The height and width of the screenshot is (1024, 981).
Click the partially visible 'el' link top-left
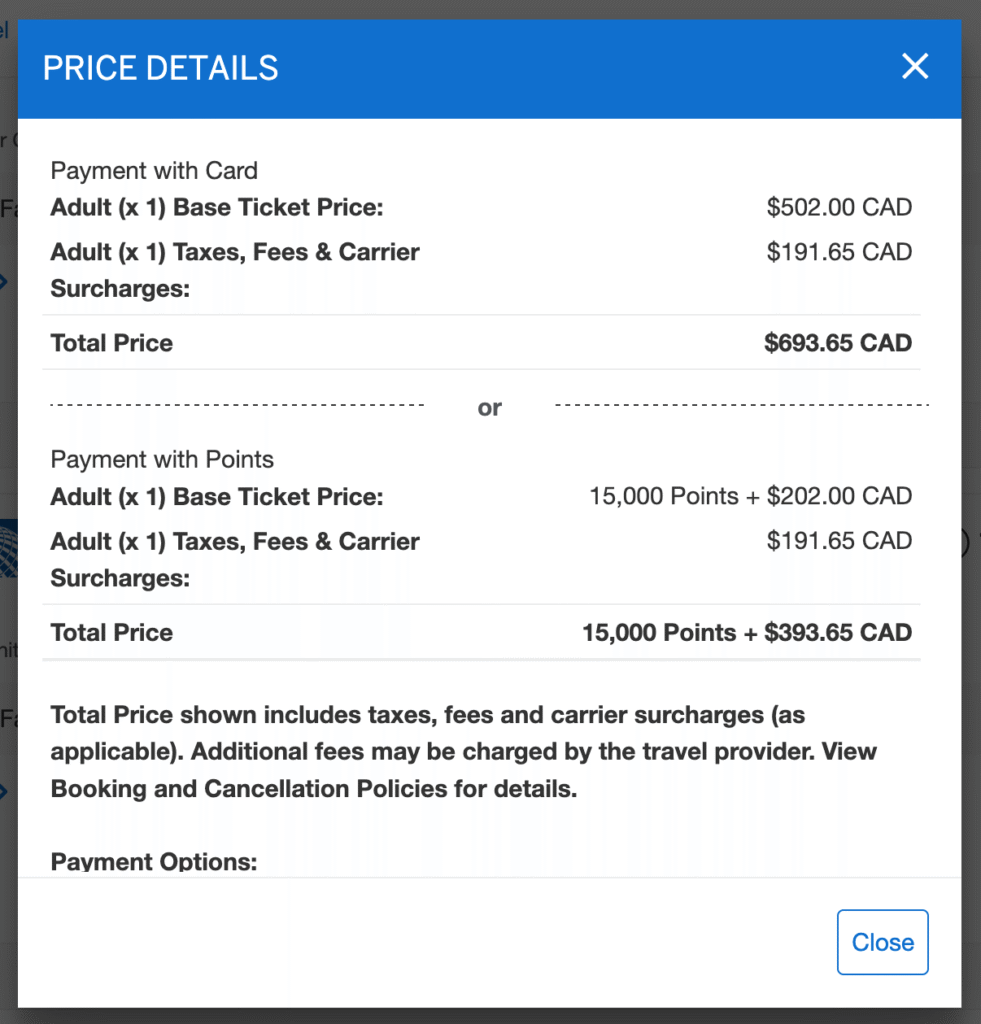tap(7, 30)
